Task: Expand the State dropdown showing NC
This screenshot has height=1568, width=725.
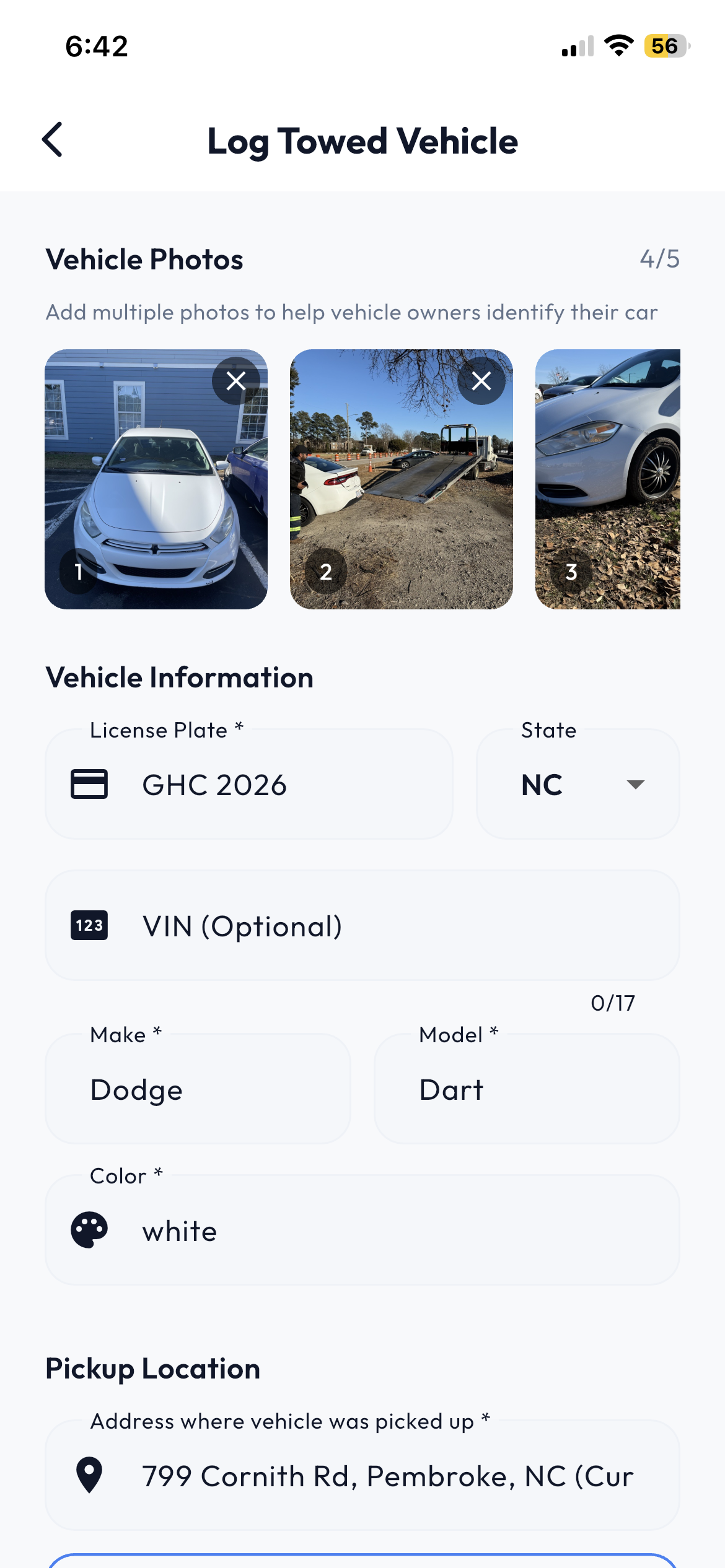Action: [578, 785]
